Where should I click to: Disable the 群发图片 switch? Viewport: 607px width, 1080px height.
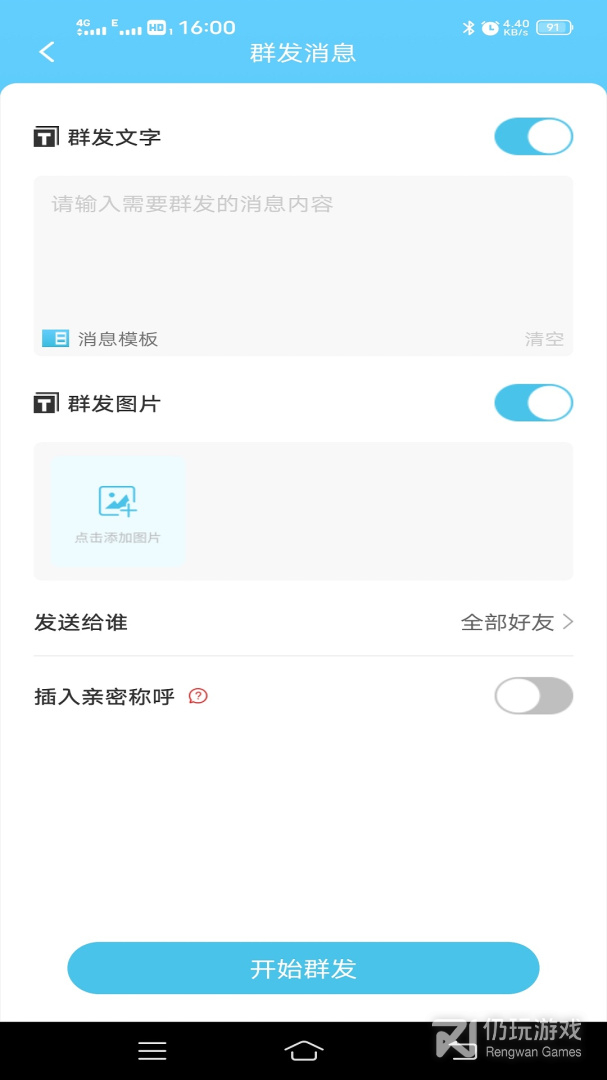tap(533, 403)
